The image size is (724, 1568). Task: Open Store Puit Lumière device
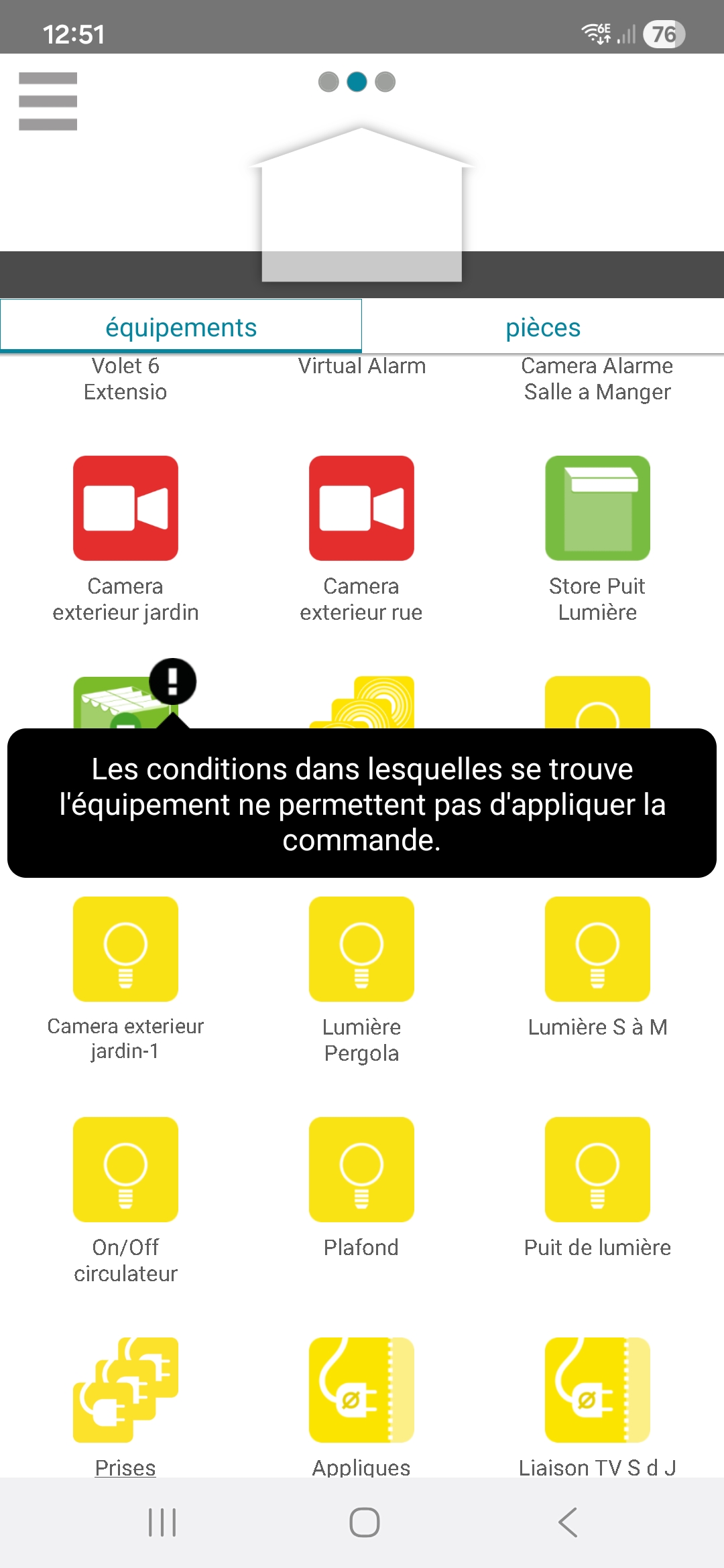coord(597,509)
